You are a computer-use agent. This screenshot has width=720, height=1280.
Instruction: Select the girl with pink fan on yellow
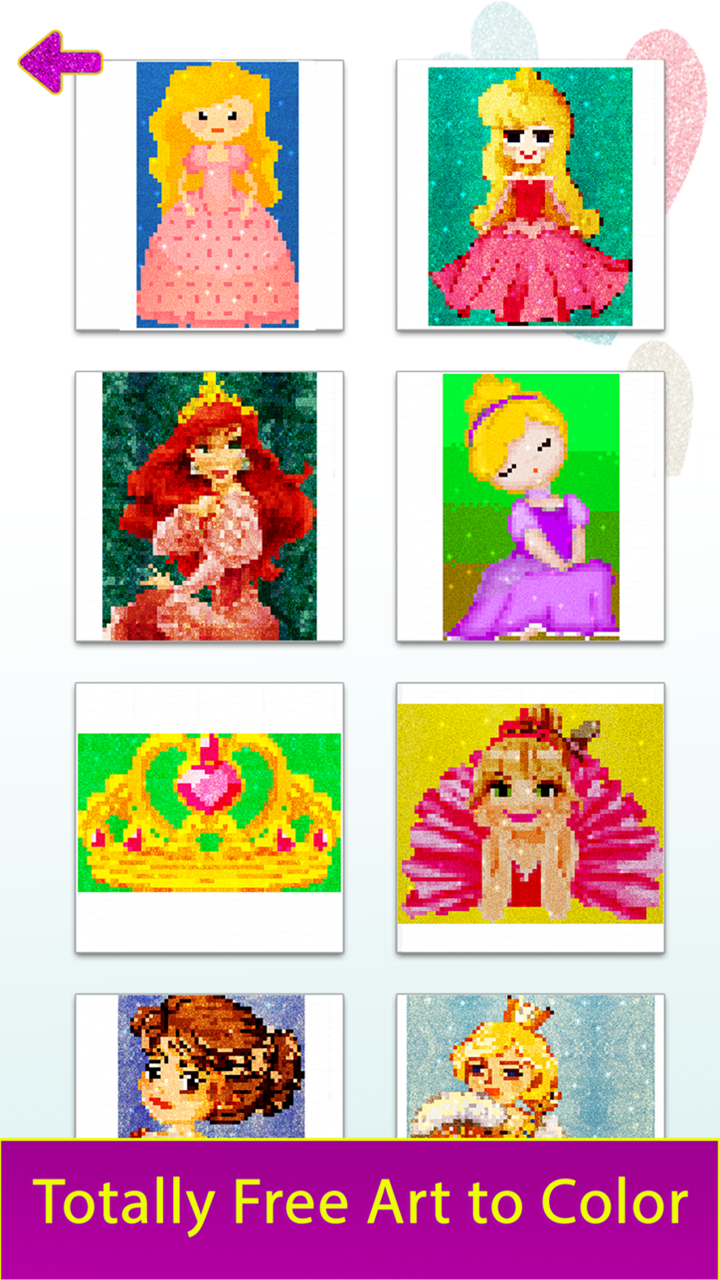tap(530, 816)
